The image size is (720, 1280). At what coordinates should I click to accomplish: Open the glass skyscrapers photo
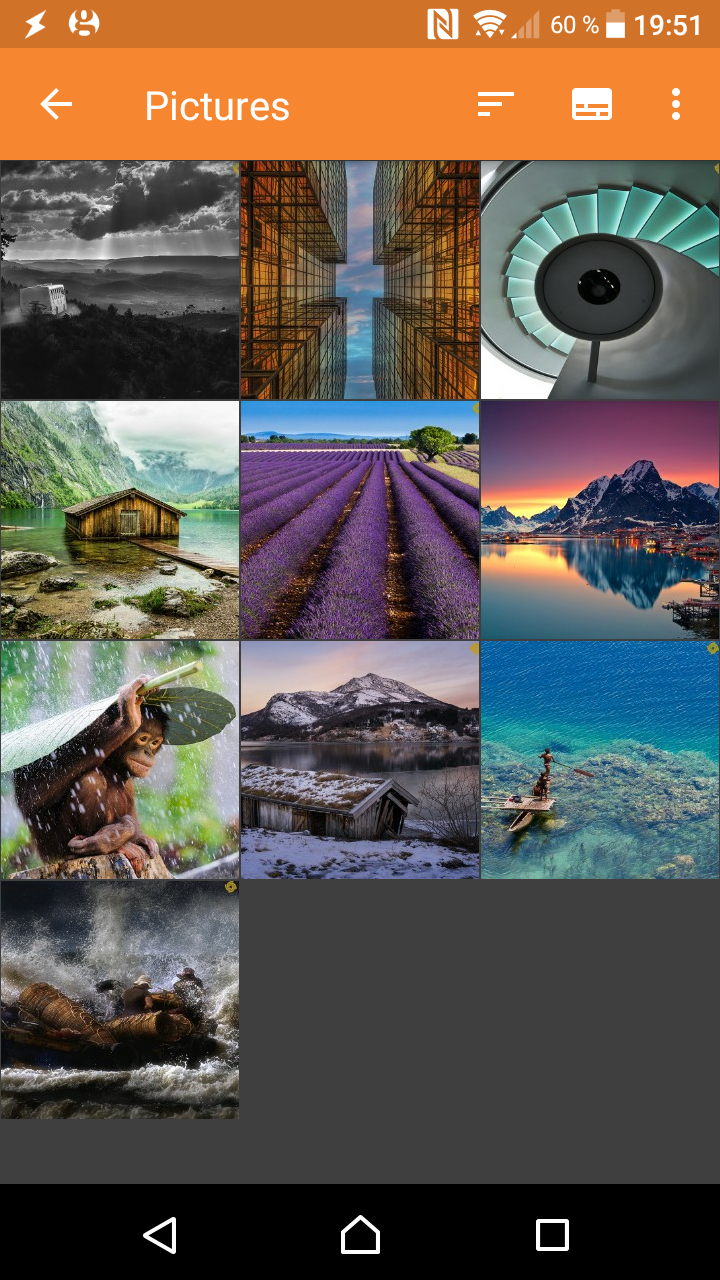(360, 280)
